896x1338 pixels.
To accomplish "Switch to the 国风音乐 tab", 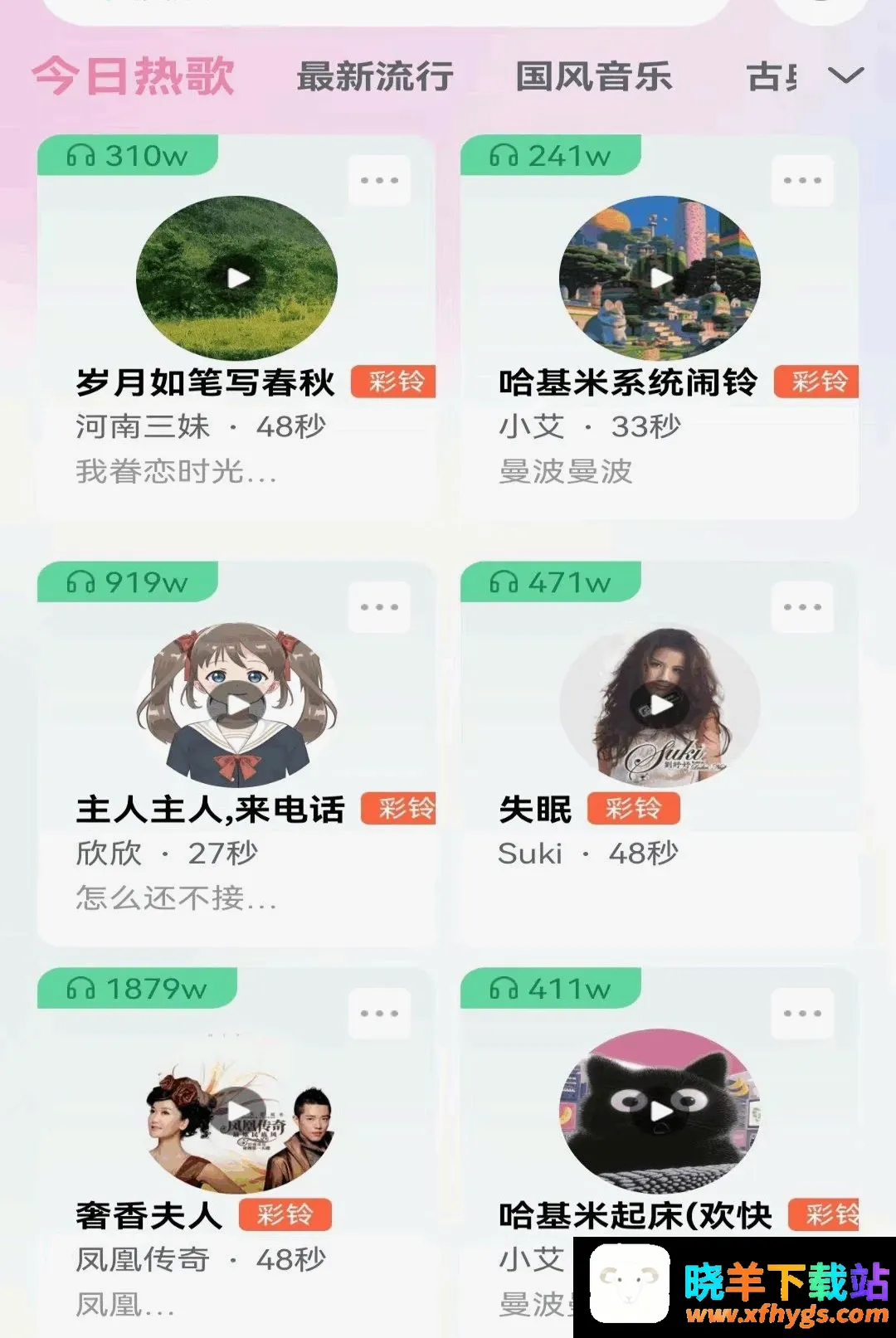I will 594,76.
